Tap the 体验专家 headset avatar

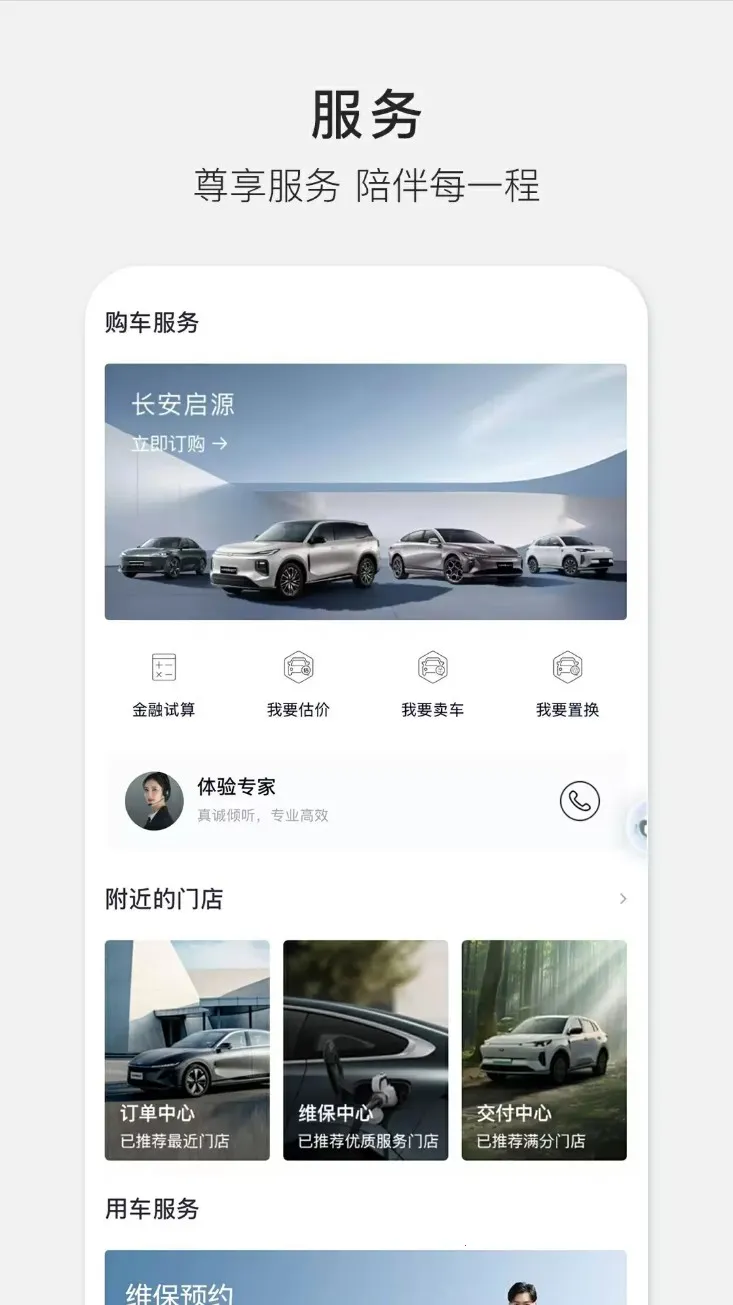(154, 800)
